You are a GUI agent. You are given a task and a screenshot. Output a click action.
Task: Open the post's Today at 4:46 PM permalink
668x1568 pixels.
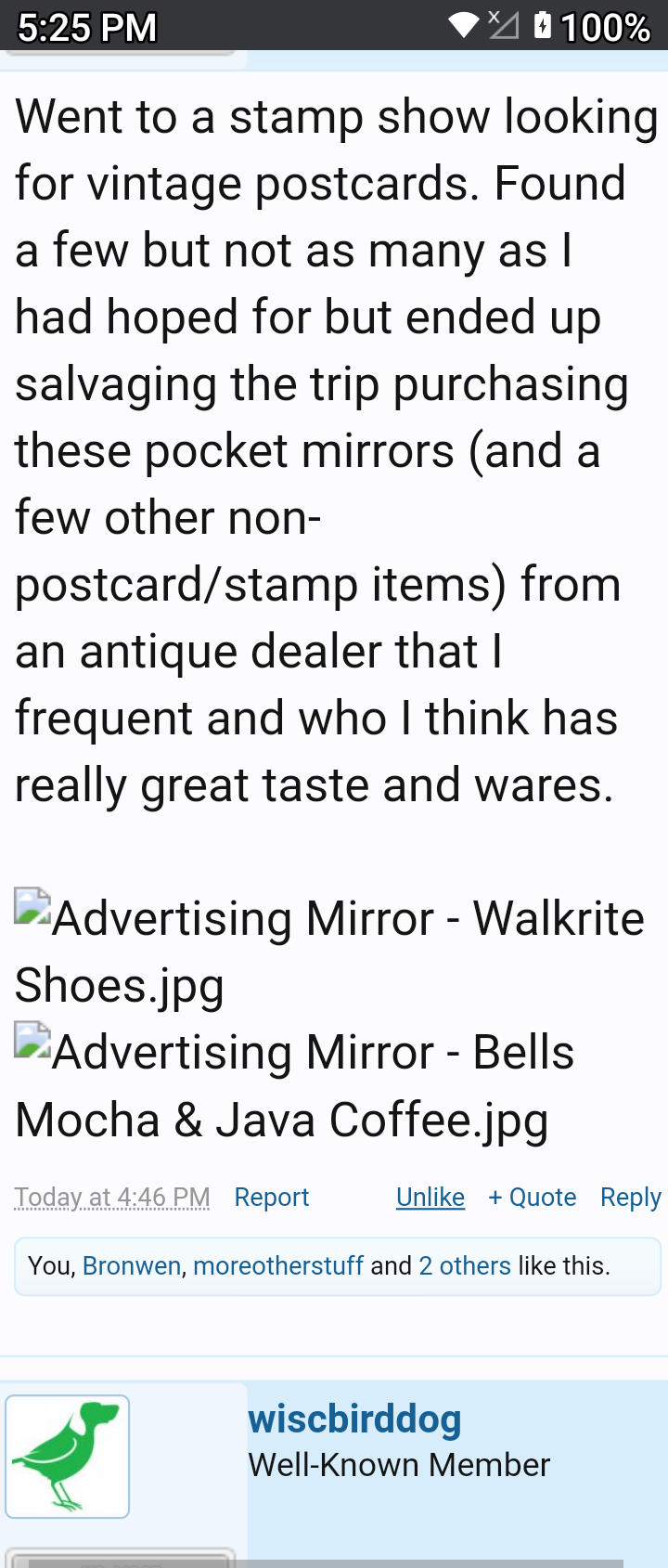112,1198
